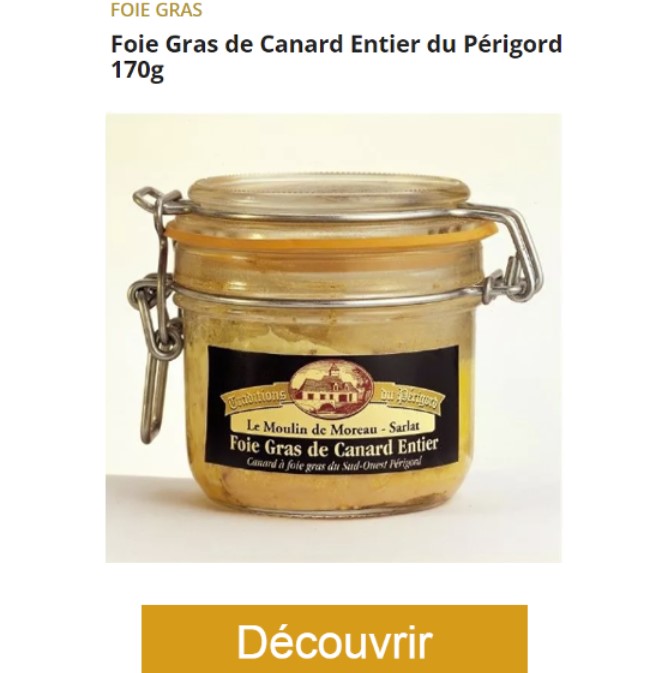
Task: Tap the Découvrir button
Action: (334, 640)
